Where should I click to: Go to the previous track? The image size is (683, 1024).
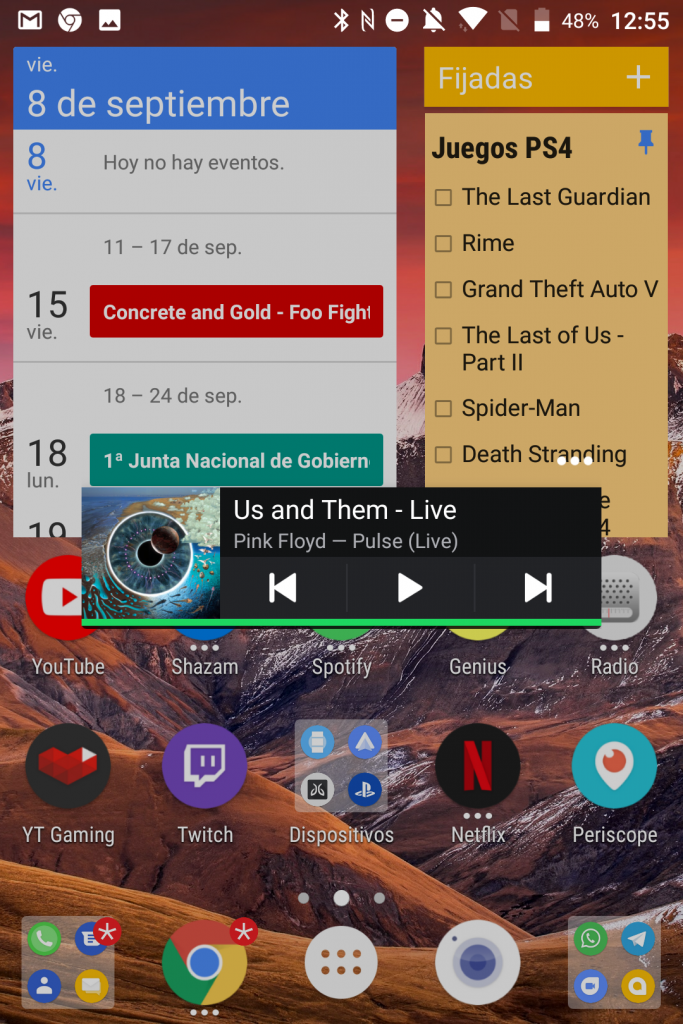(x=283, y=588)
